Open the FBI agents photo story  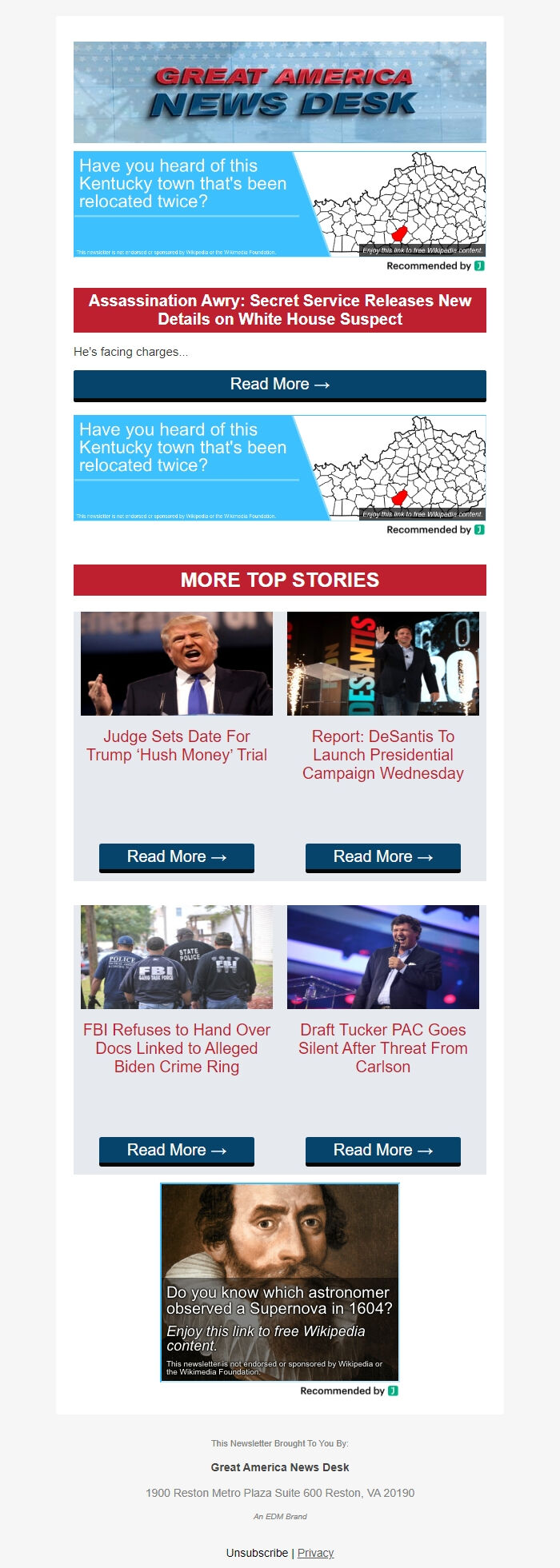pos(177,957)
